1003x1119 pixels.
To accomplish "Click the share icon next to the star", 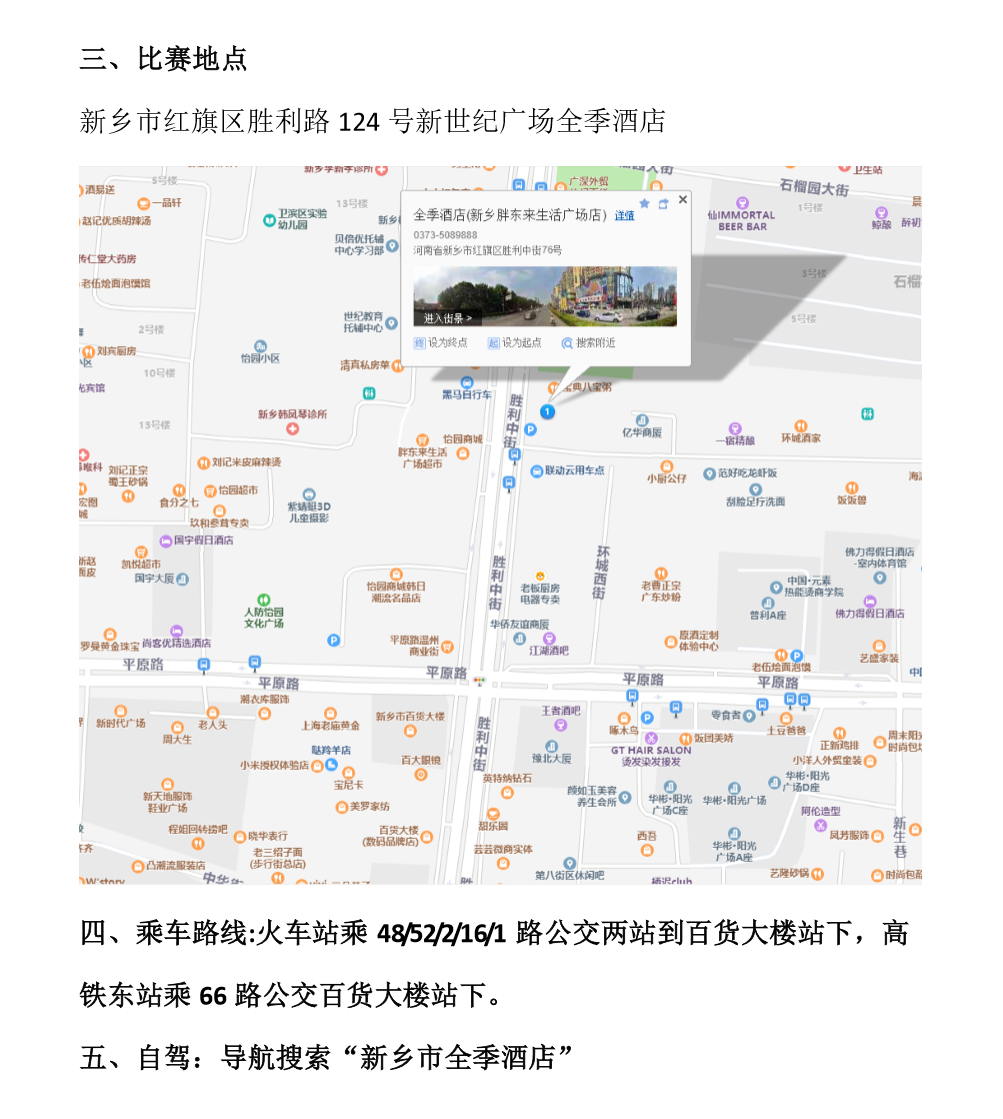I will (x=663, y=204).
